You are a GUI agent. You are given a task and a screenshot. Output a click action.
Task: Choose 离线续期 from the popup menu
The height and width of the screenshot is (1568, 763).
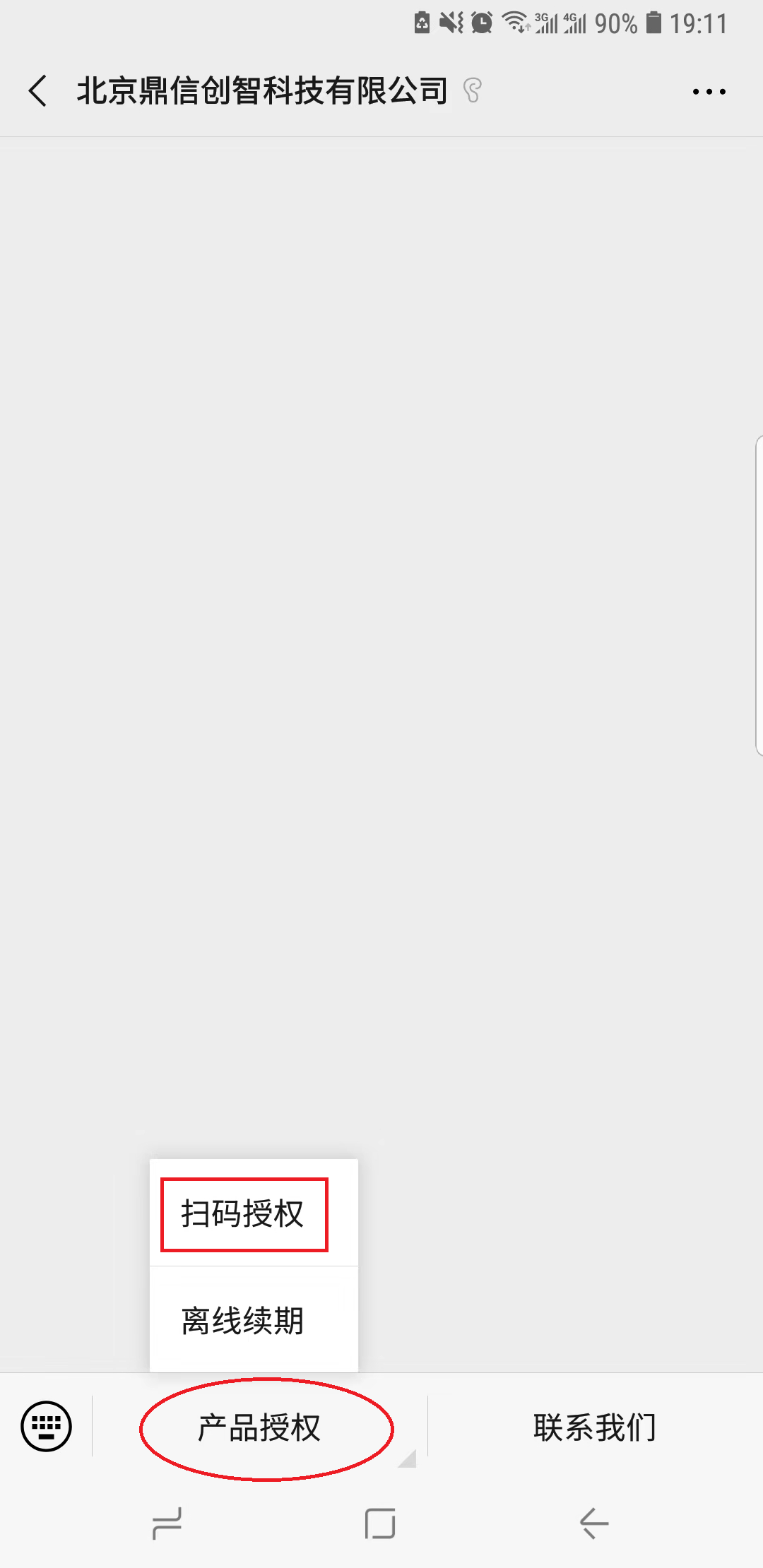pos(243,1320)
